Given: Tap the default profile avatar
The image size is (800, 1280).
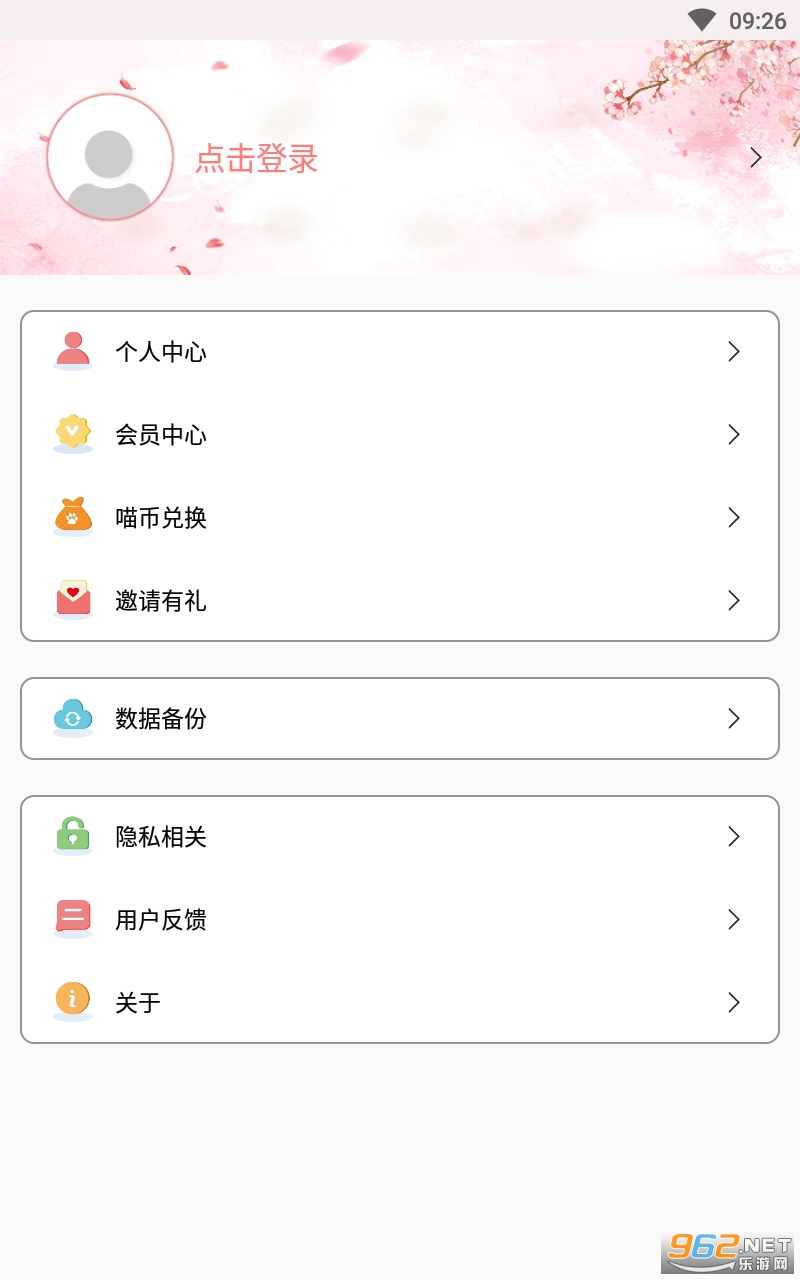Looking at the screenshot, I should click(110, 157).
